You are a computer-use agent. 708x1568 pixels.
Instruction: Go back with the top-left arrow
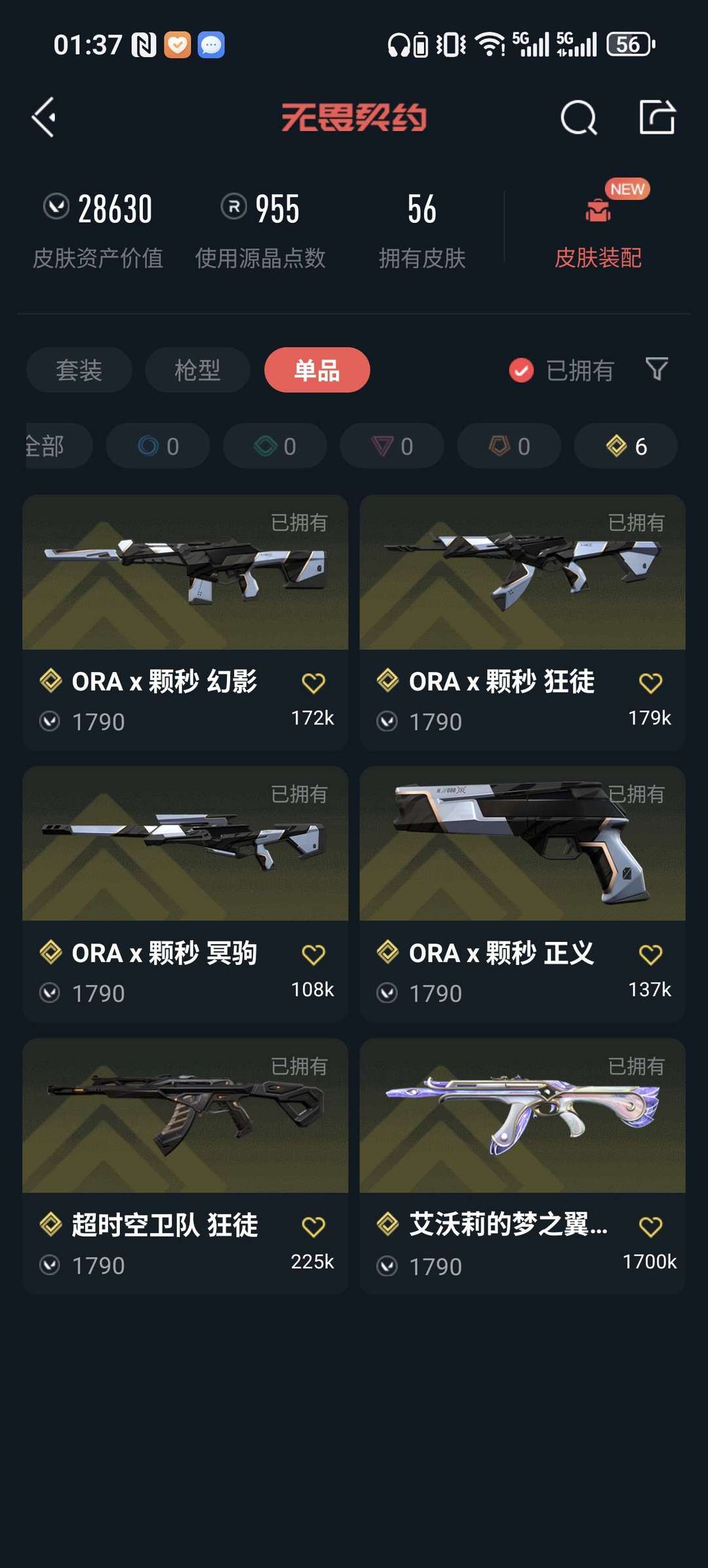pos(44,117)
